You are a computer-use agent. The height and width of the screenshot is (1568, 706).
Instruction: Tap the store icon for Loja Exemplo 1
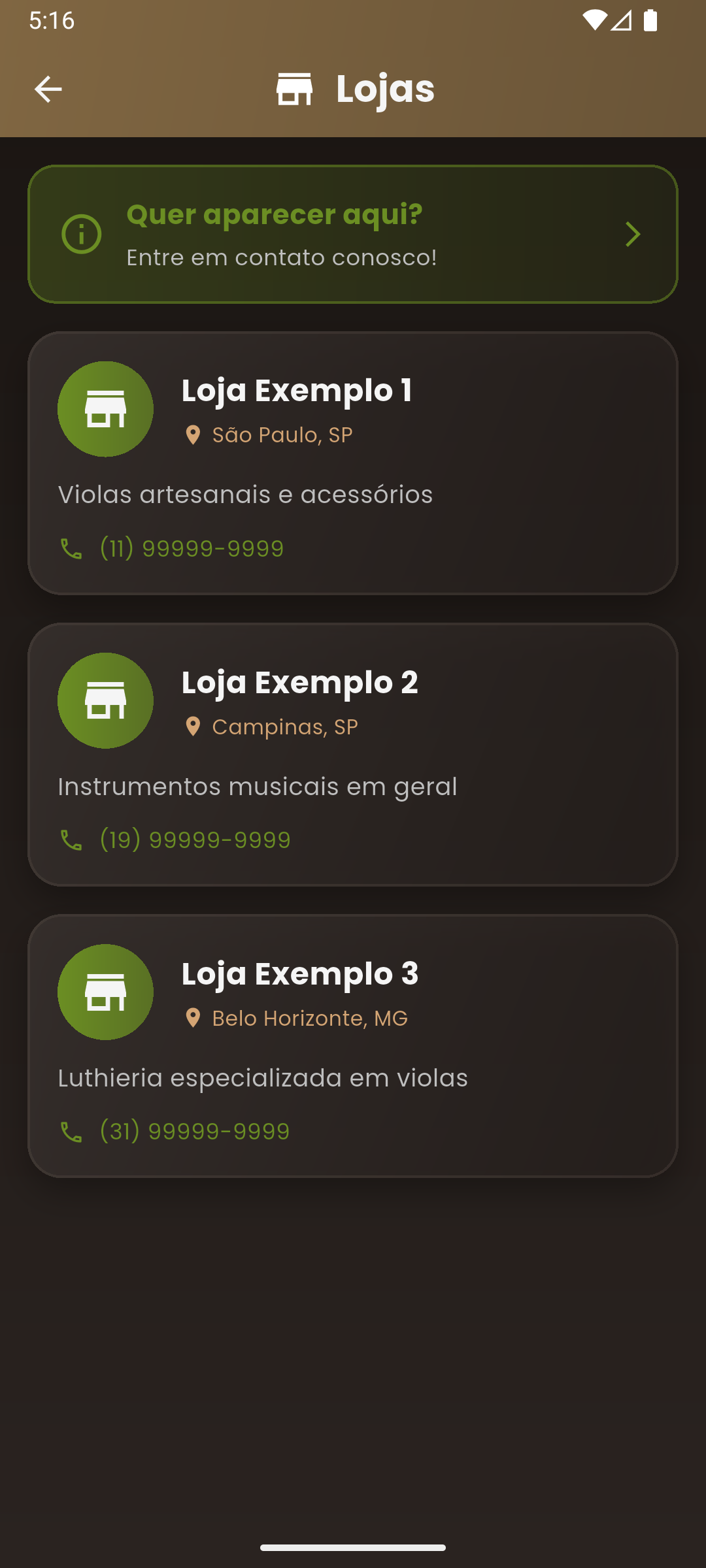click(x=105, y=408)
